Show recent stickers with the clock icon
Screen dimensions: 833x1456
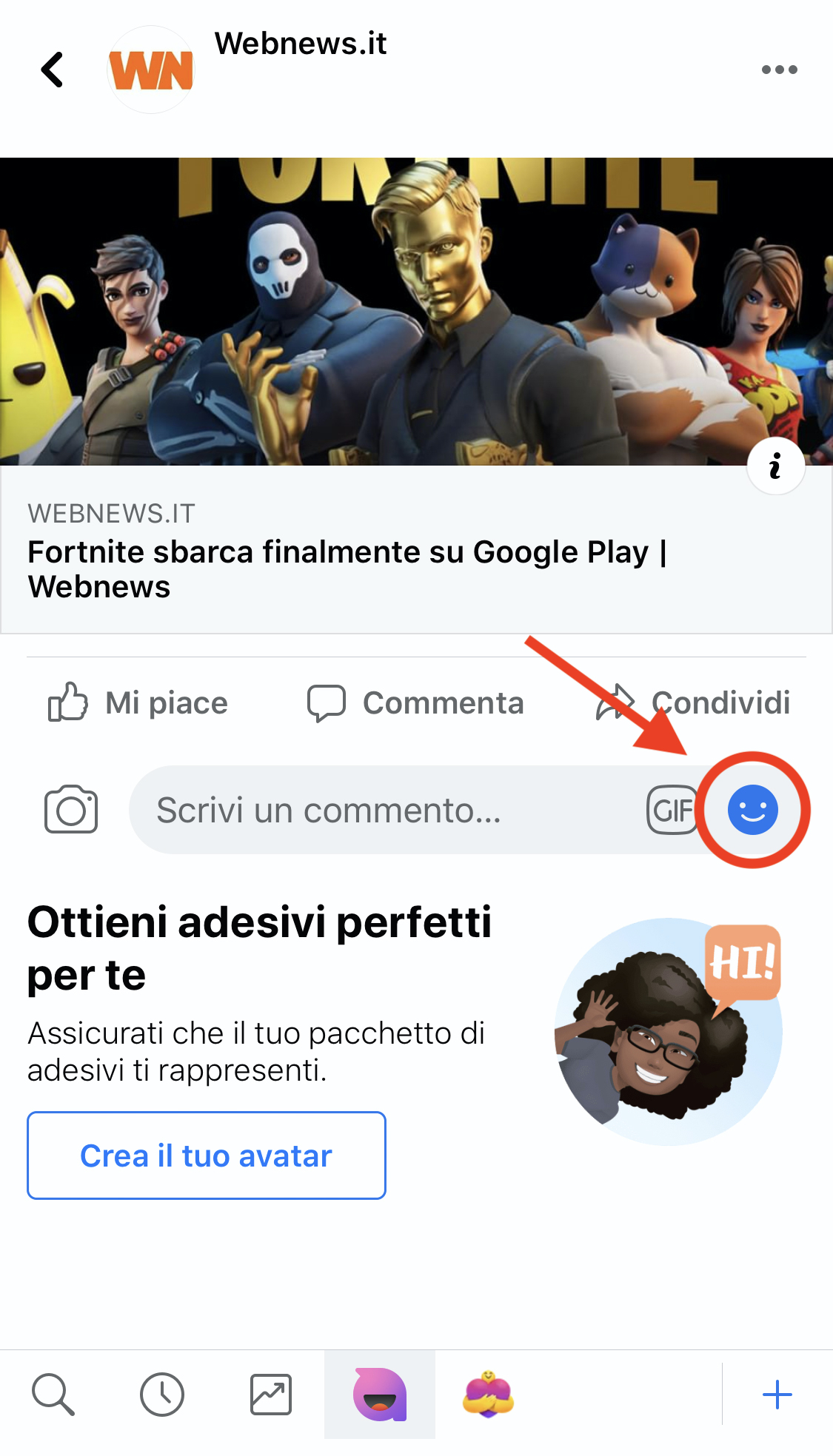coord(162,1395)
